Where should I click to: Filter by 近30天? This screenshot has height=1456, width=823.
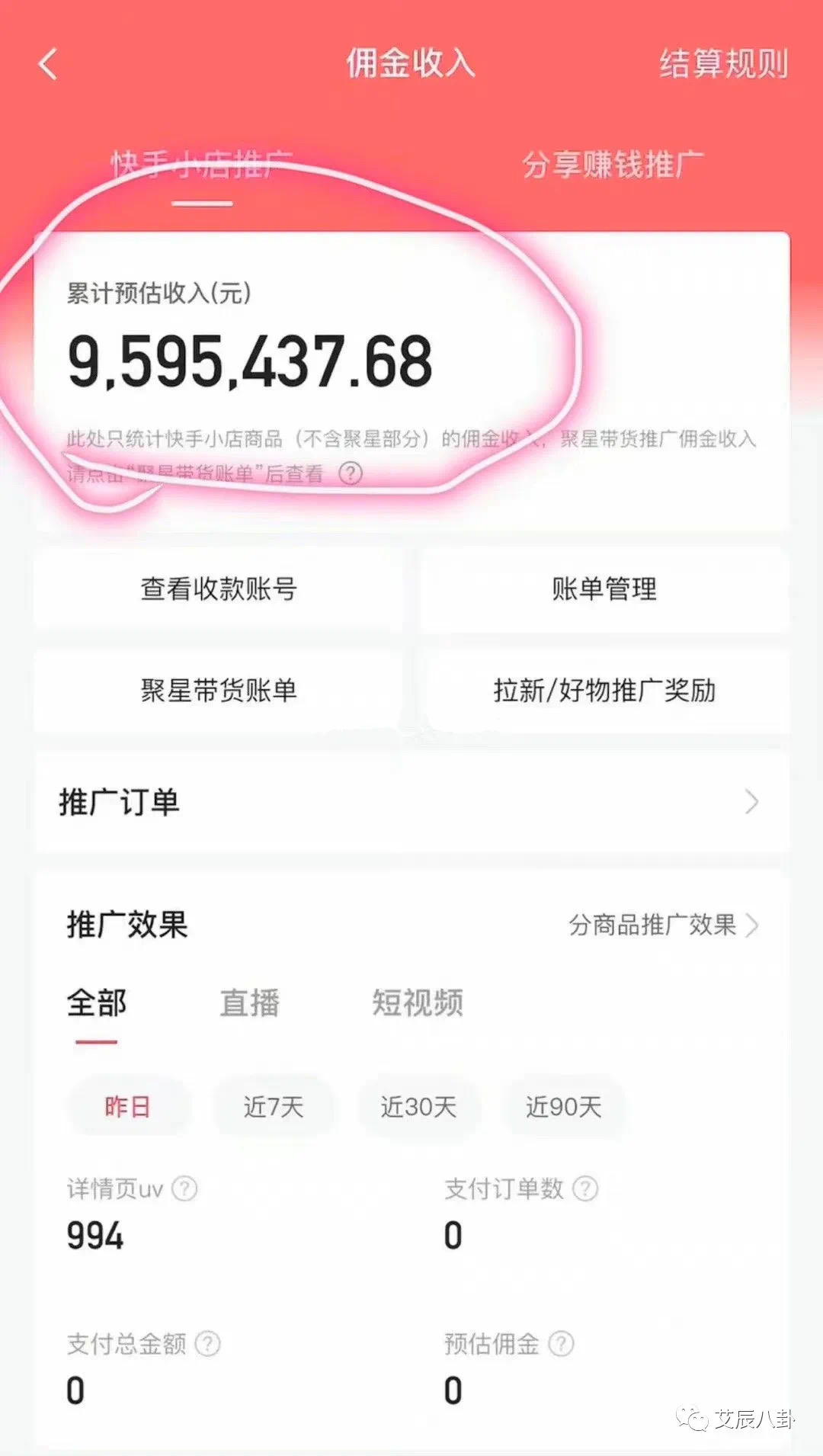tap(418, 1107)
